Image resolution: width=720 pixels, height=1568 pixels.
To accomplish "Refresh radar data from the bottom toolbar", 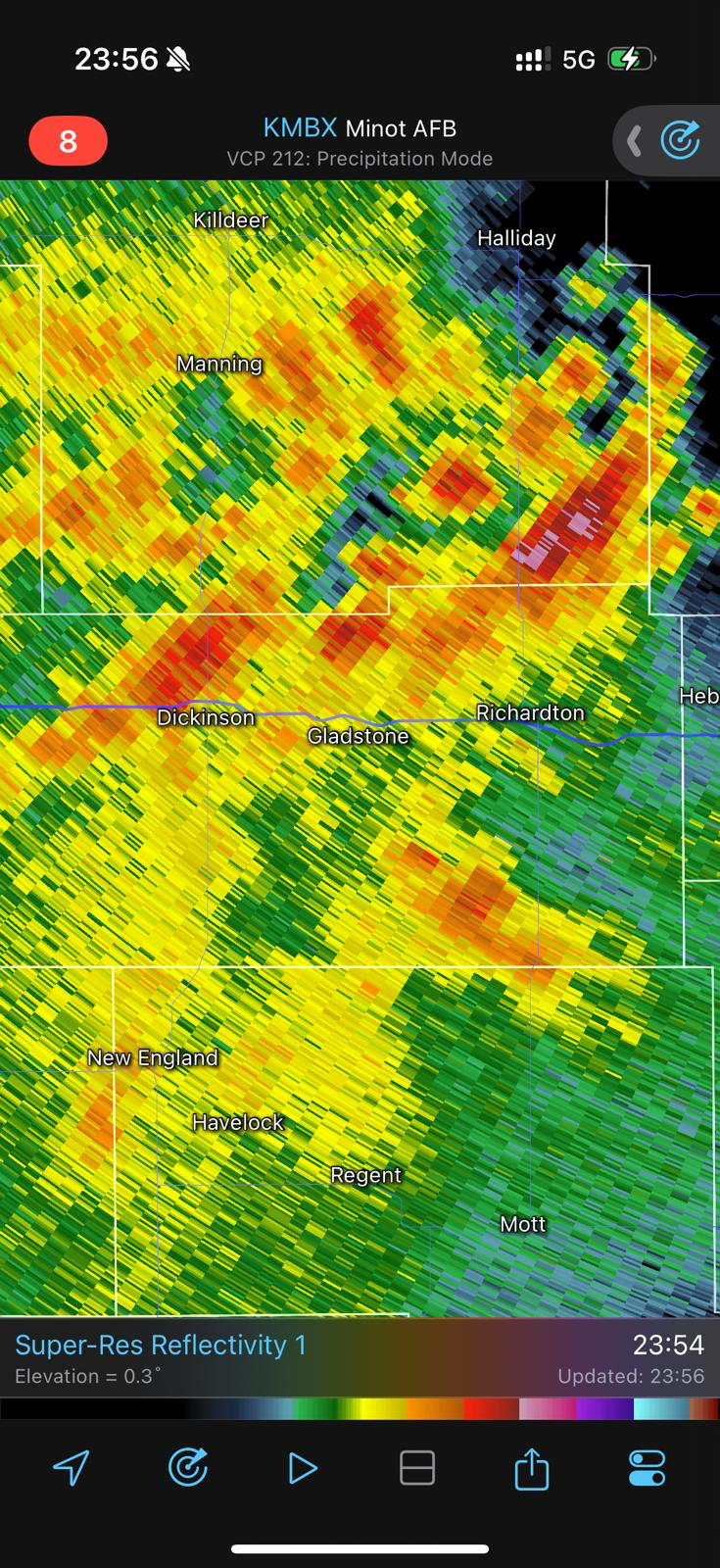I will [187, 1467].
